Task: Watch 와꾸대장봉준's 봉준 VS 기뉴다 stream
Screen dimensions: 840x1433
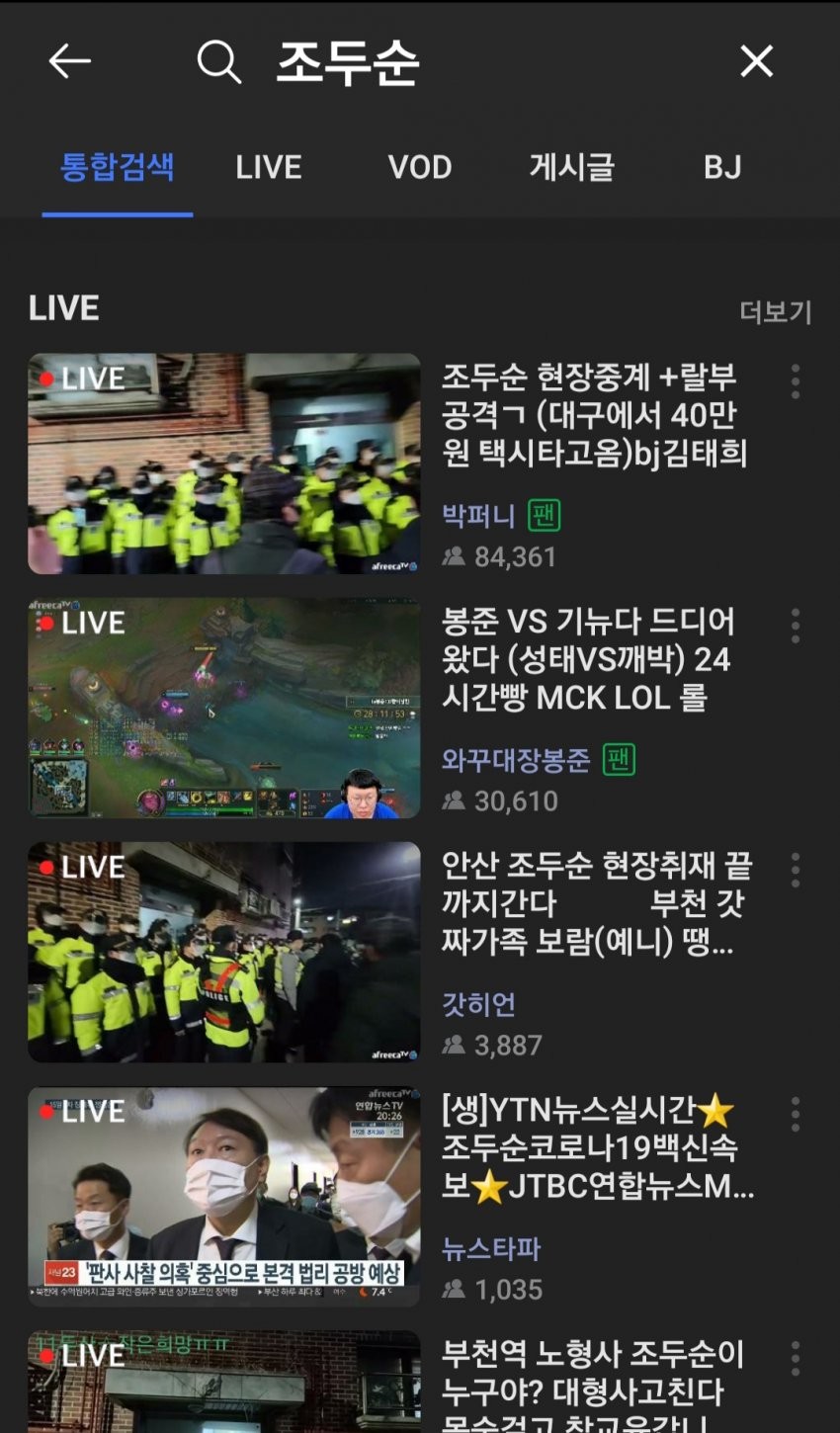Action: (223, 708)
